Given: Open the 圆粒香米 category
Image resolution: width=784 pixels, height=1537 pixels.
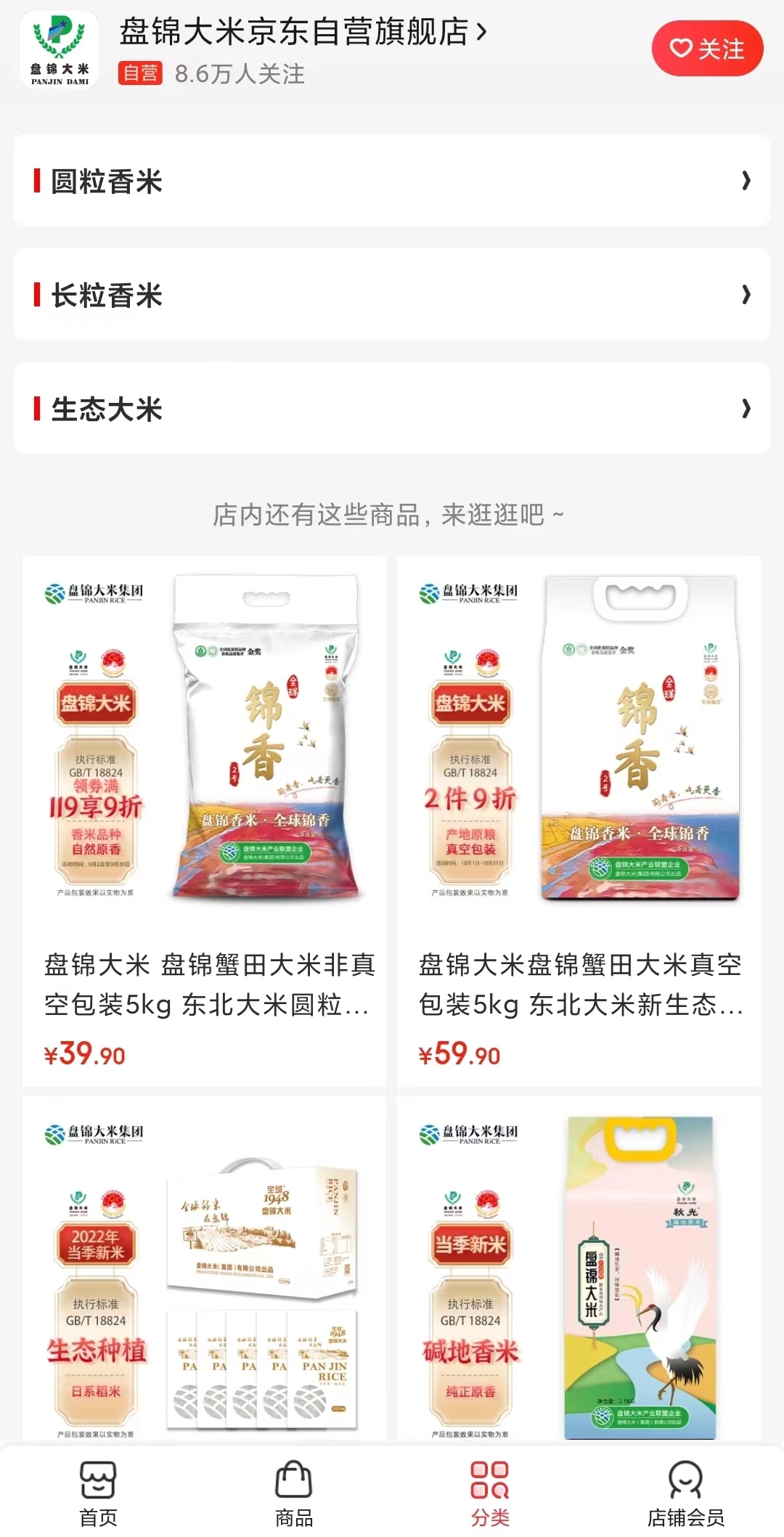Looking at the screenshot, I should pos(392,181).
